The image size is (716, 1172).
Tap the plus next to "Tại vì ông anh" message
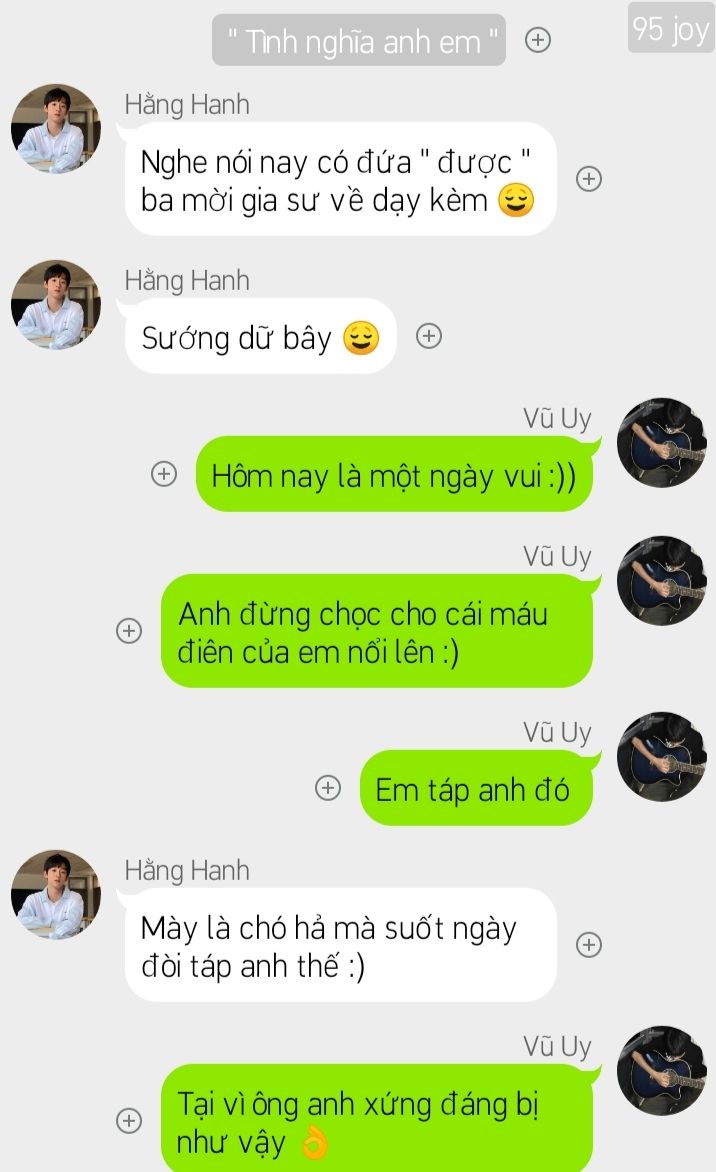tap(129, 1120)
